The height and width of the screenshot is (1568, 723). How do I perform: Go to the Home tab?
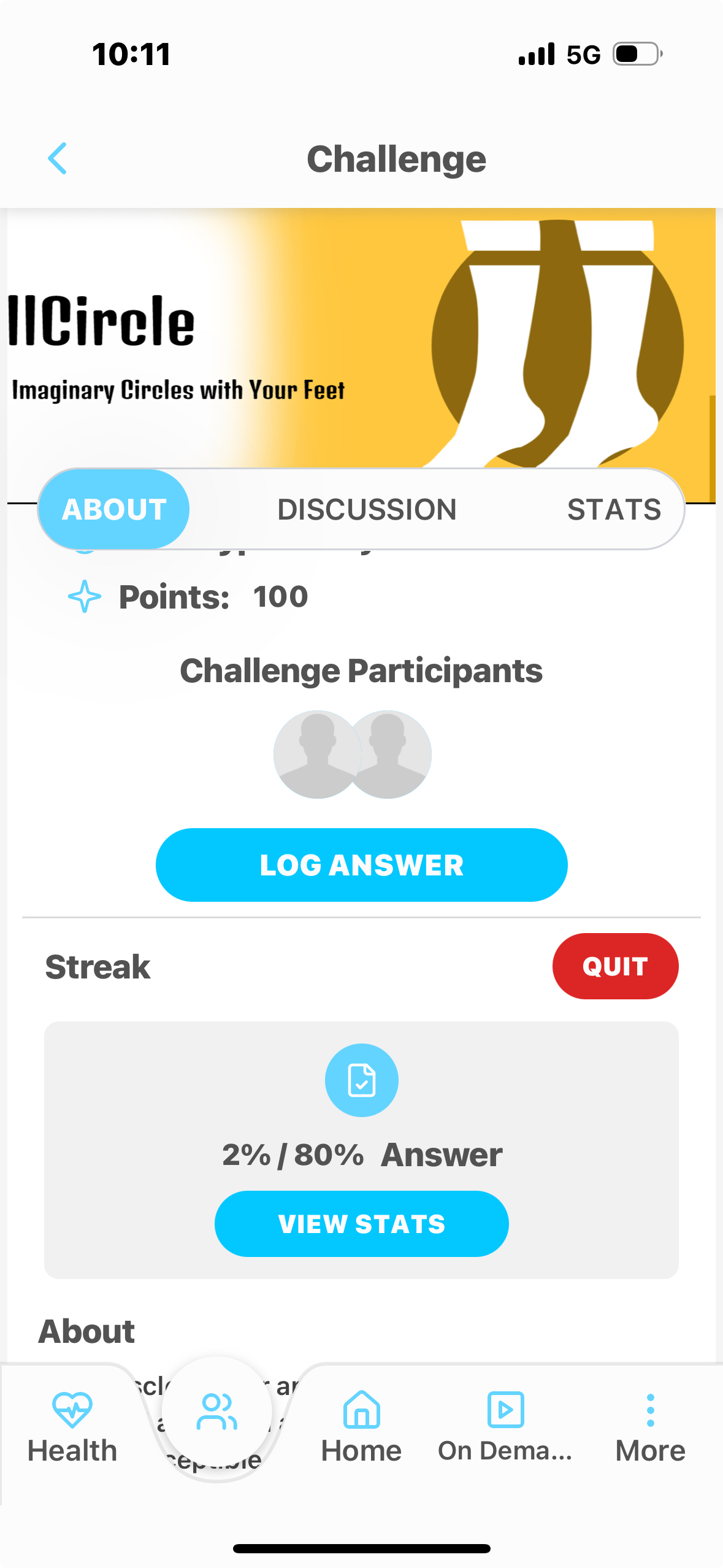(361, 1426)
